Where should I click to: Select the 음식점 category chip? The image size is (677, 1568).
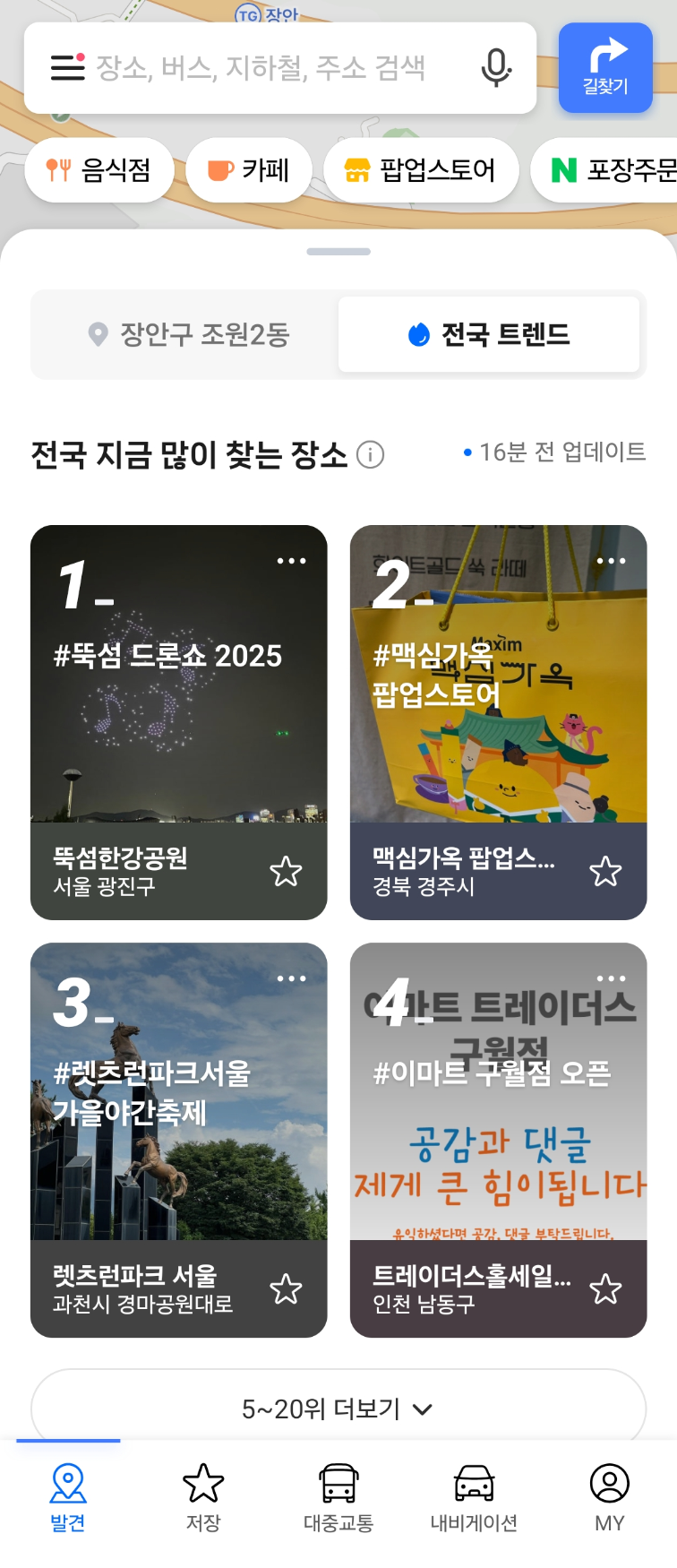click(99, 170)
